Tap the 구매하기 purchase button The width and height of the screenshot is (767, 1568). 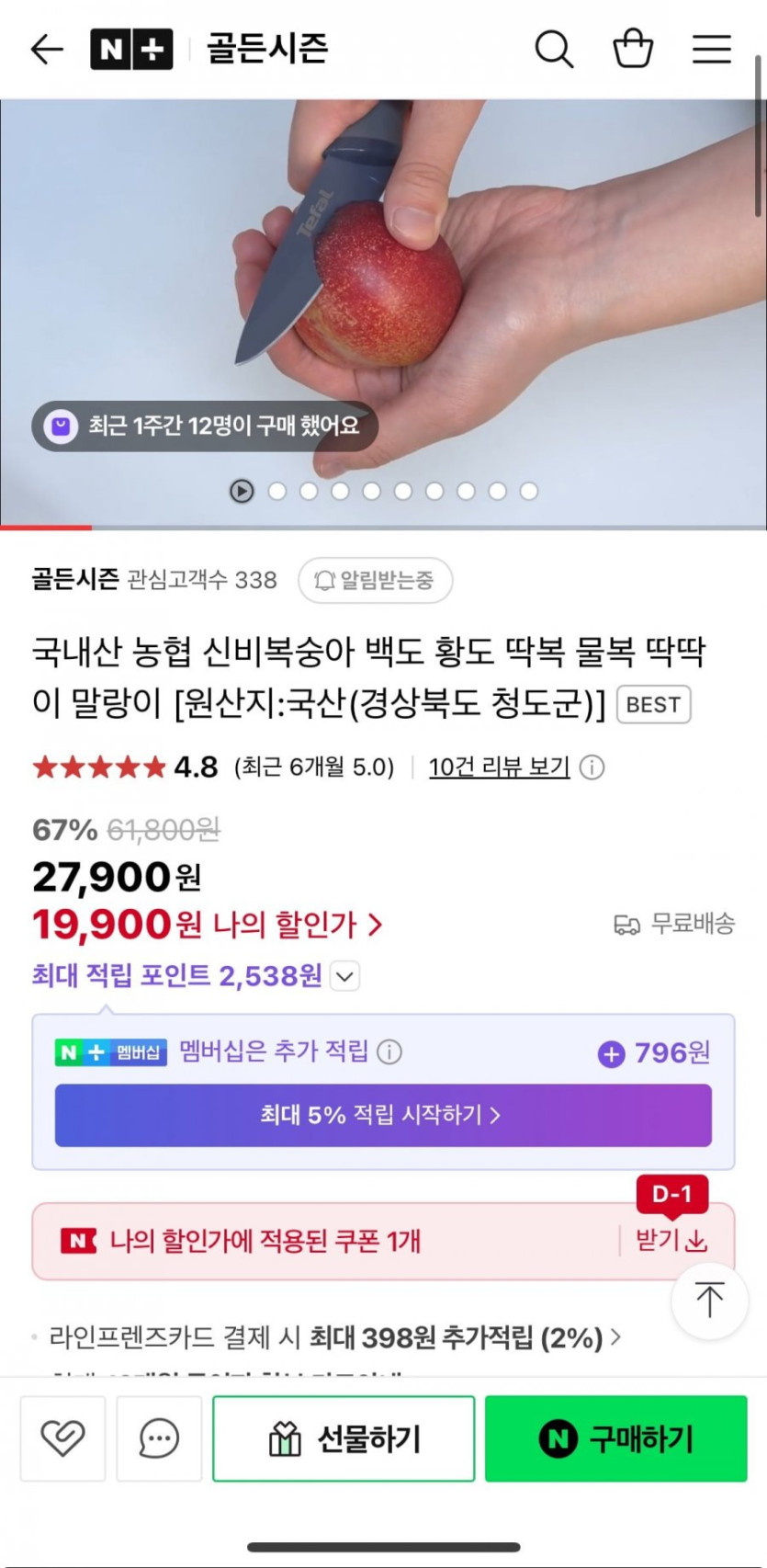pos(615,1438)
